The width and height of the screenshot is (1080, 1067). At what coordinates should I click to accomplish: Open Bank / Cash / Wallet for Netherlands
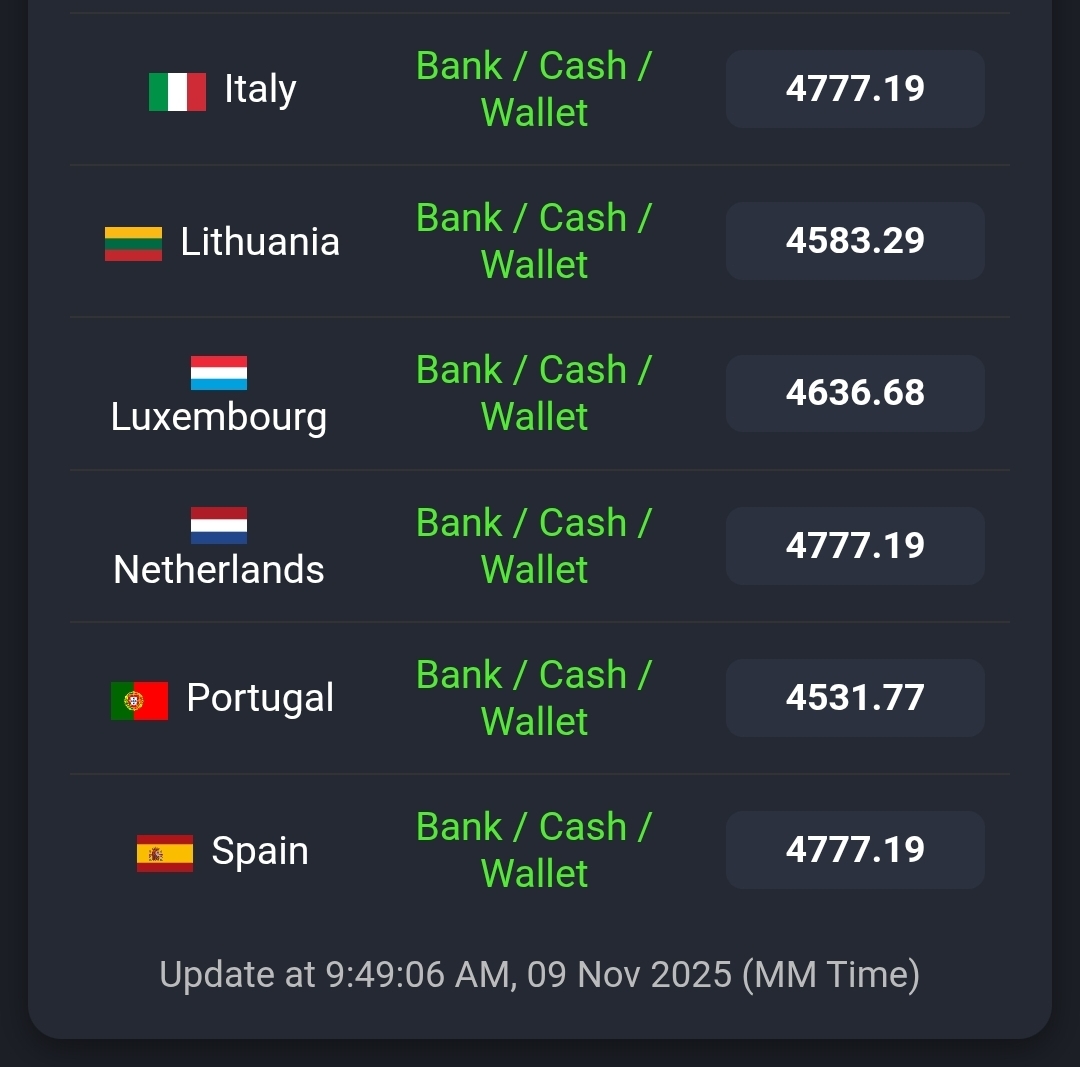(x=534, y=546)
